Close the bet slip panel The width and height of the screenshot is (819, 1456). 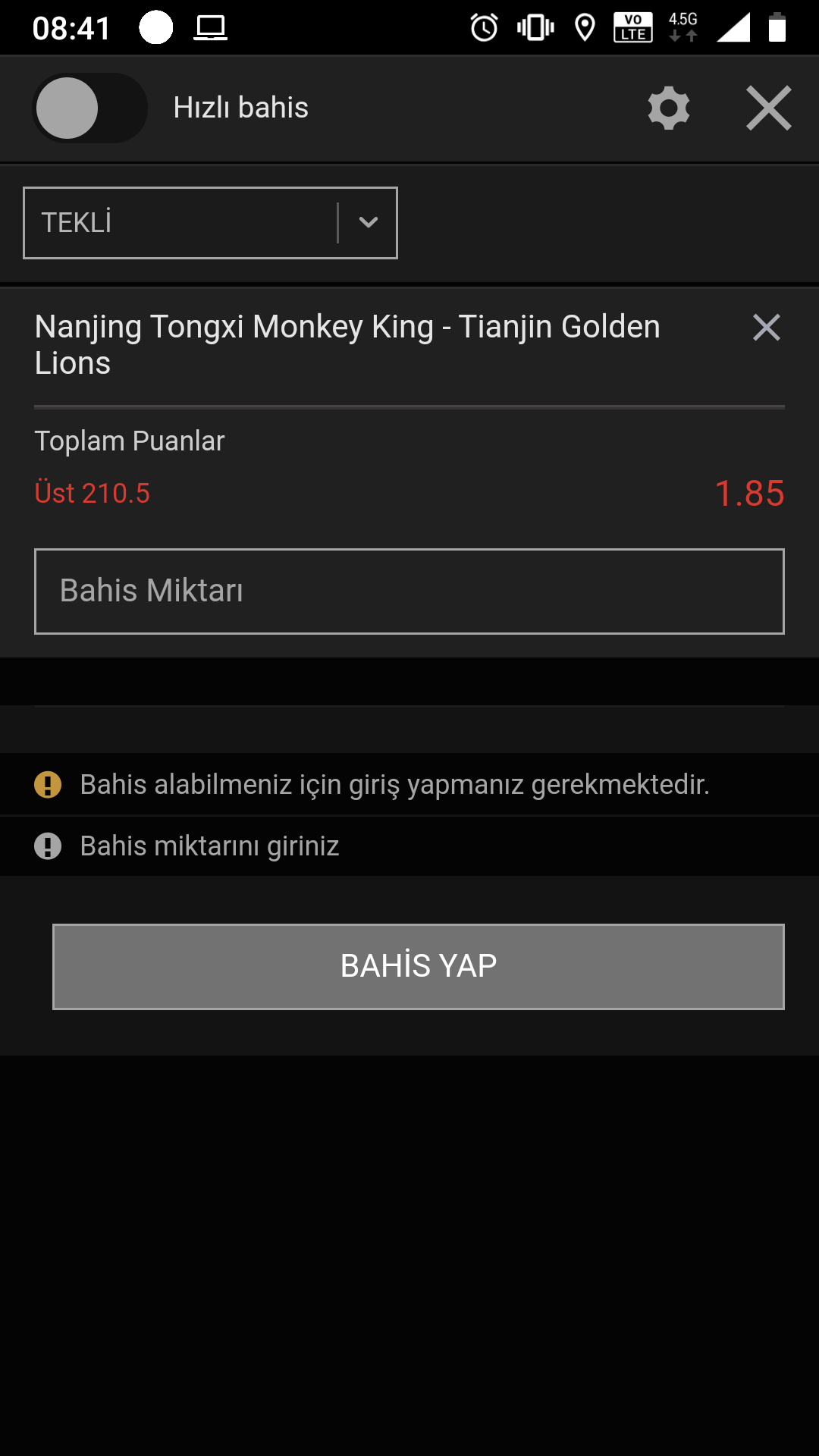click(769, 108)
